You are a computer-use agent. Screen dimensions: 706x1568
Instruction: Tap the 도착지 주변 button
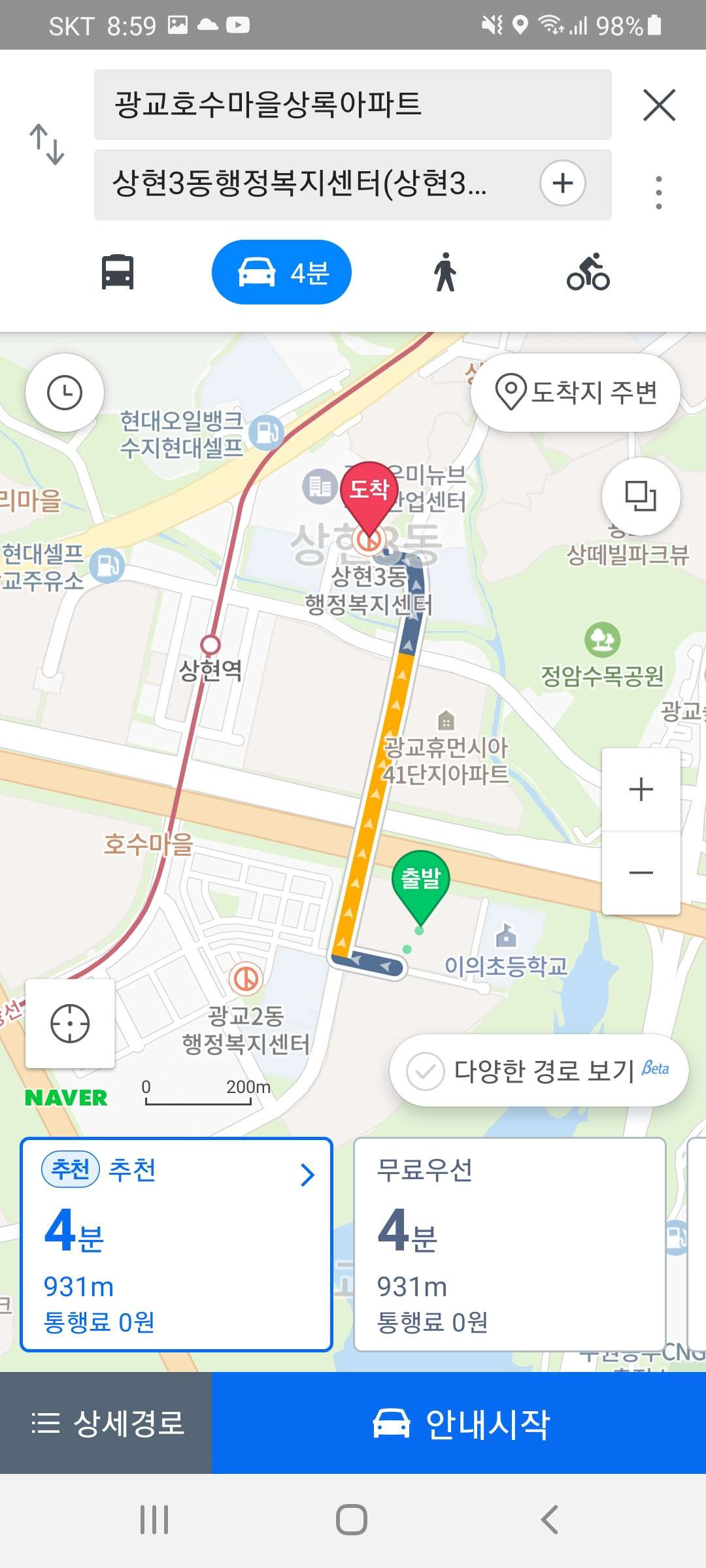[575, 393]
